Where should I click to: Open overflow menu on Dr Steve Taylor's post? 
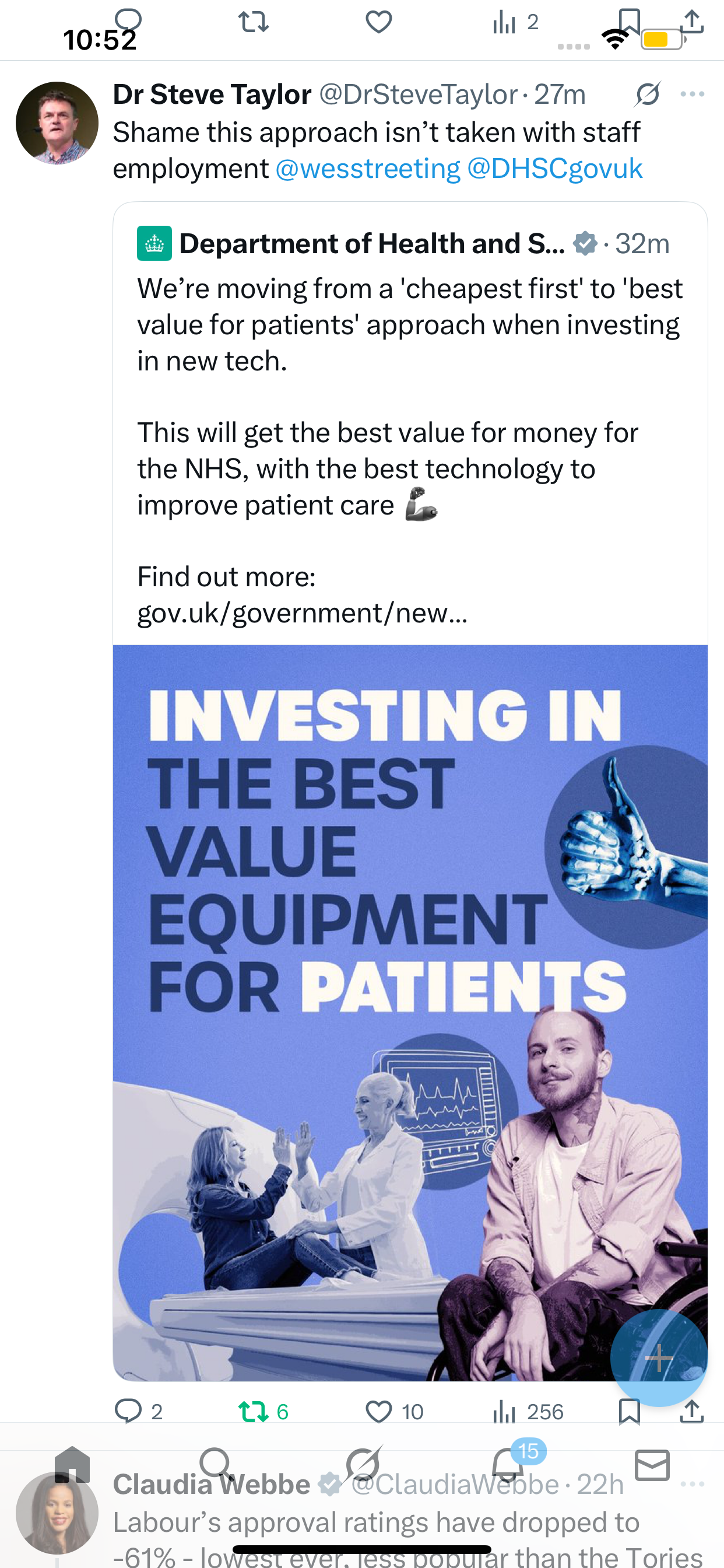tap(693, 94)
